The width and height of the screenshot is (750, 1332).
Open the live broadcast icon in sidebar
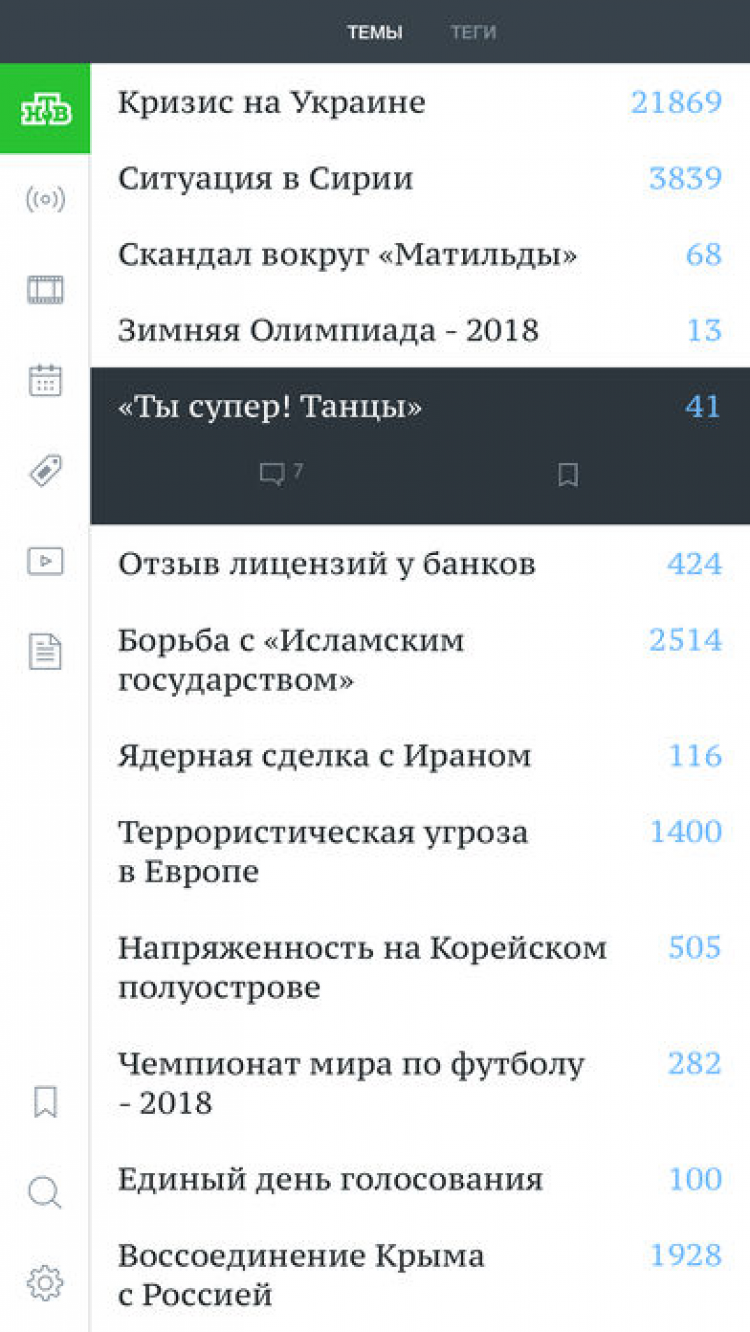(x=45, y=199)
